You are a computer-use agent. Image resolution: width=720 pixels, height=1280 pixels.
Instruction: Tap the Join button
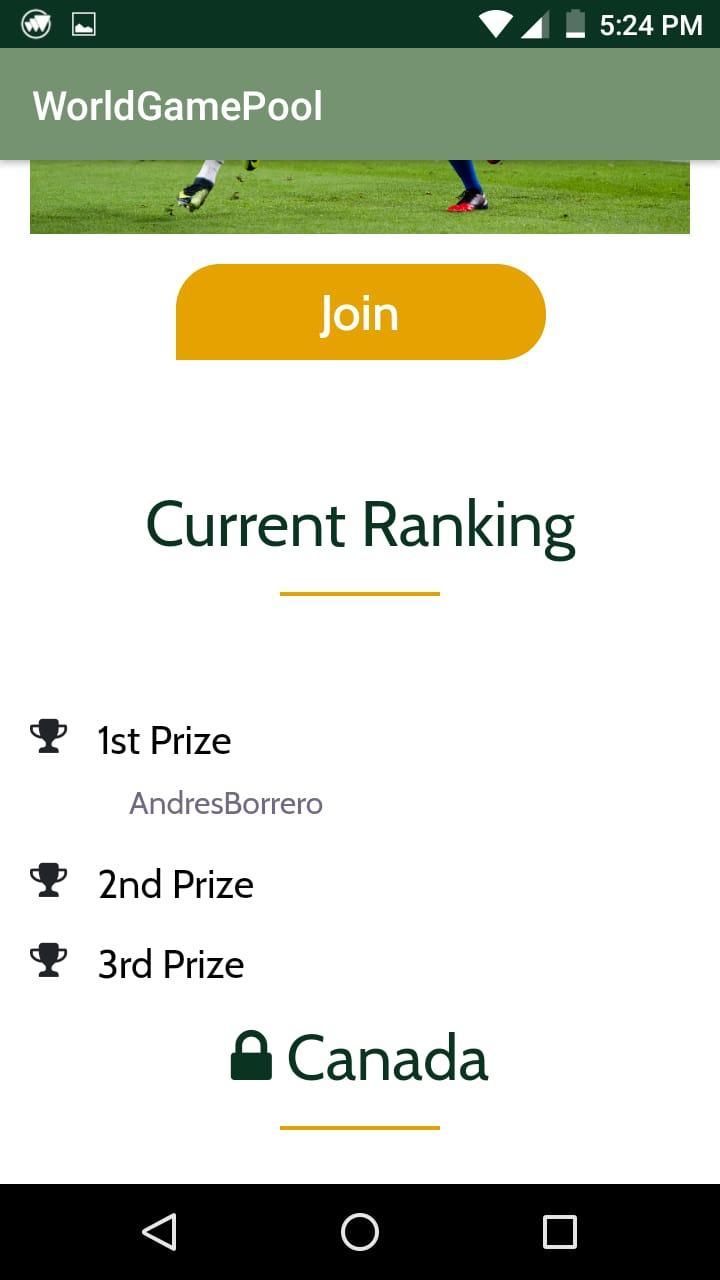coord(360,312)
